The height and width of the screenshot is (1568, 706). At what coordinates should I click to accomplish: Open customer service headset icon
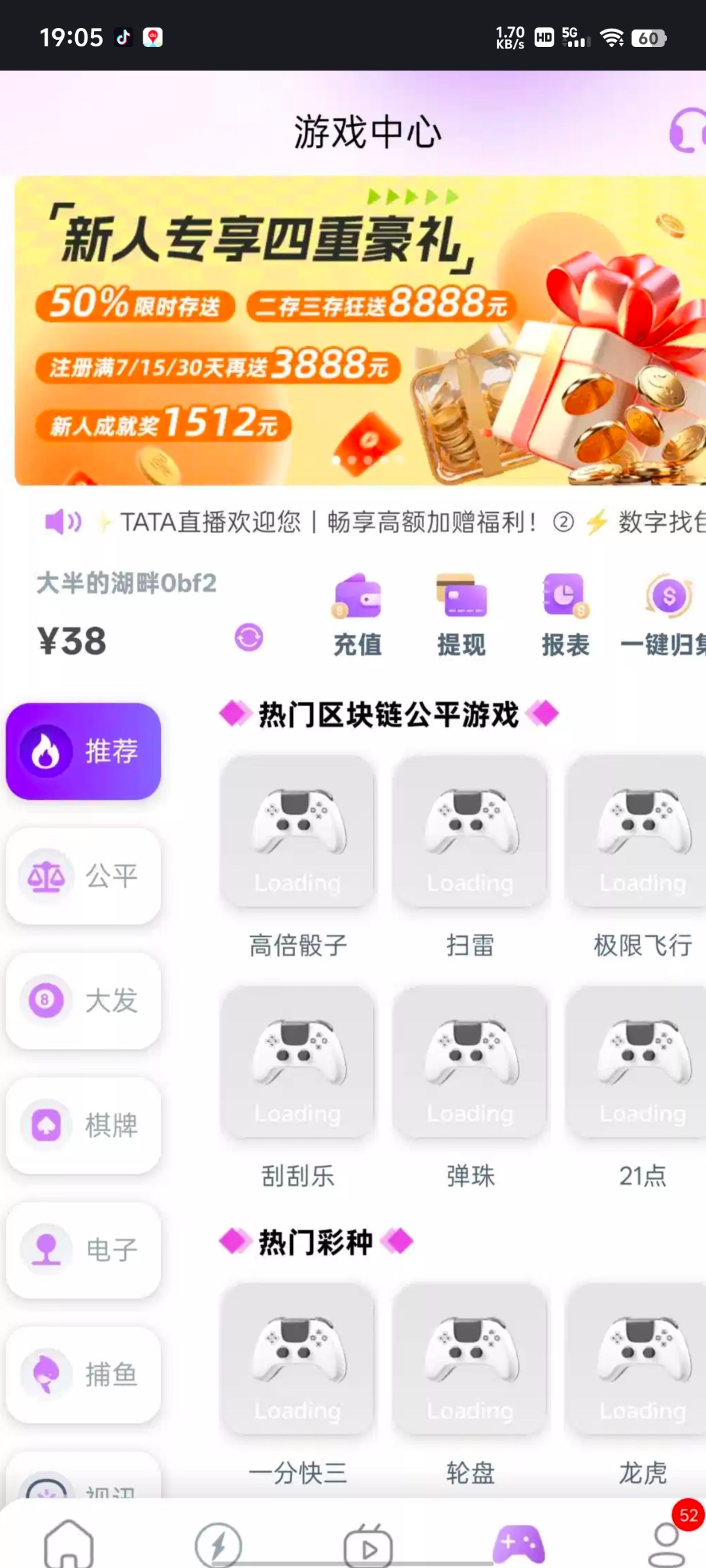[686, 131]
